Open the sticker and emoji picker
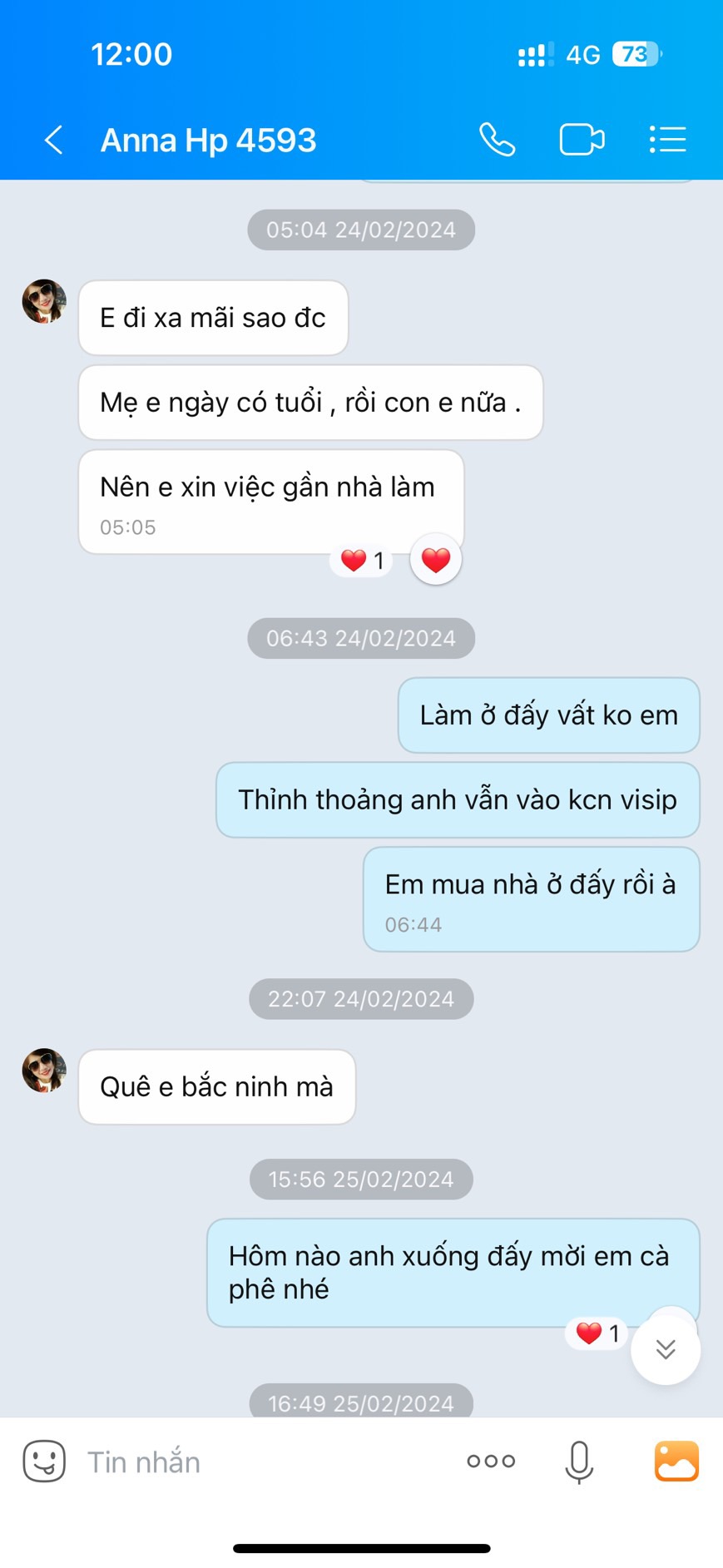Screen dimensions: 723x1568 tap(44, 1462)
